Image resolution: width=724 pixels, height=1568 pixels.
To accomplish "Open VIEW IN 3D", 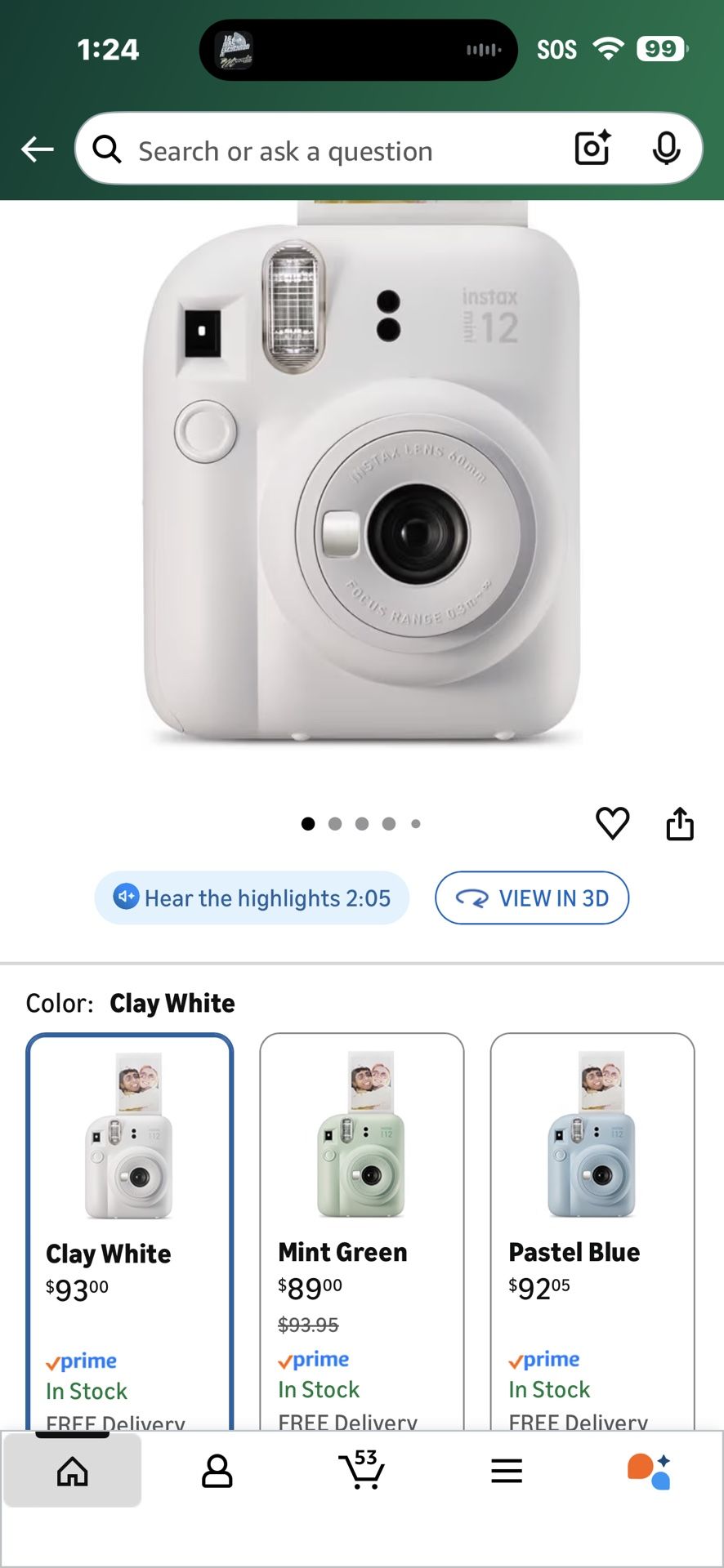I will 532,898.
